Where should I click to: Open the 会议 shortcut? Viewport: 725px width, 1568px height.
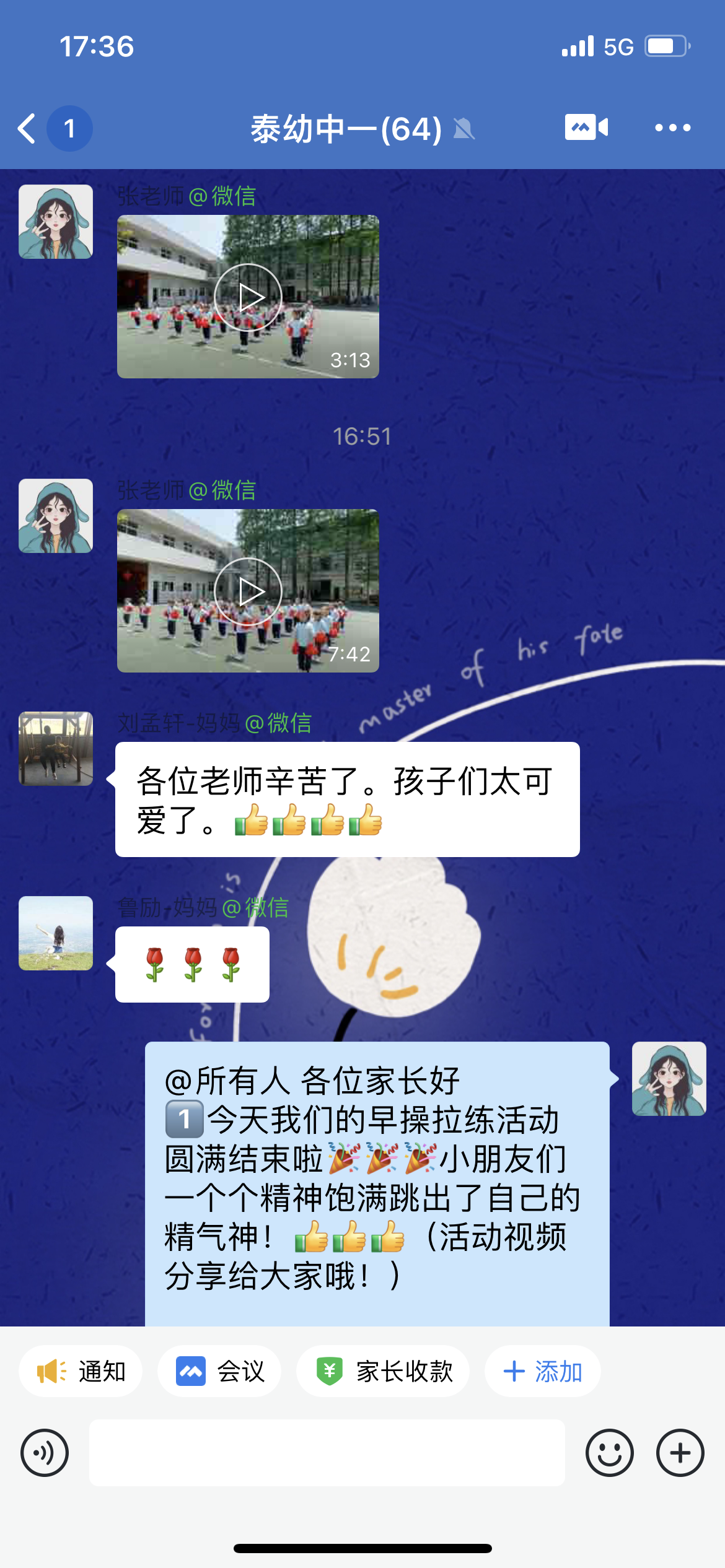pos(220,1371)
